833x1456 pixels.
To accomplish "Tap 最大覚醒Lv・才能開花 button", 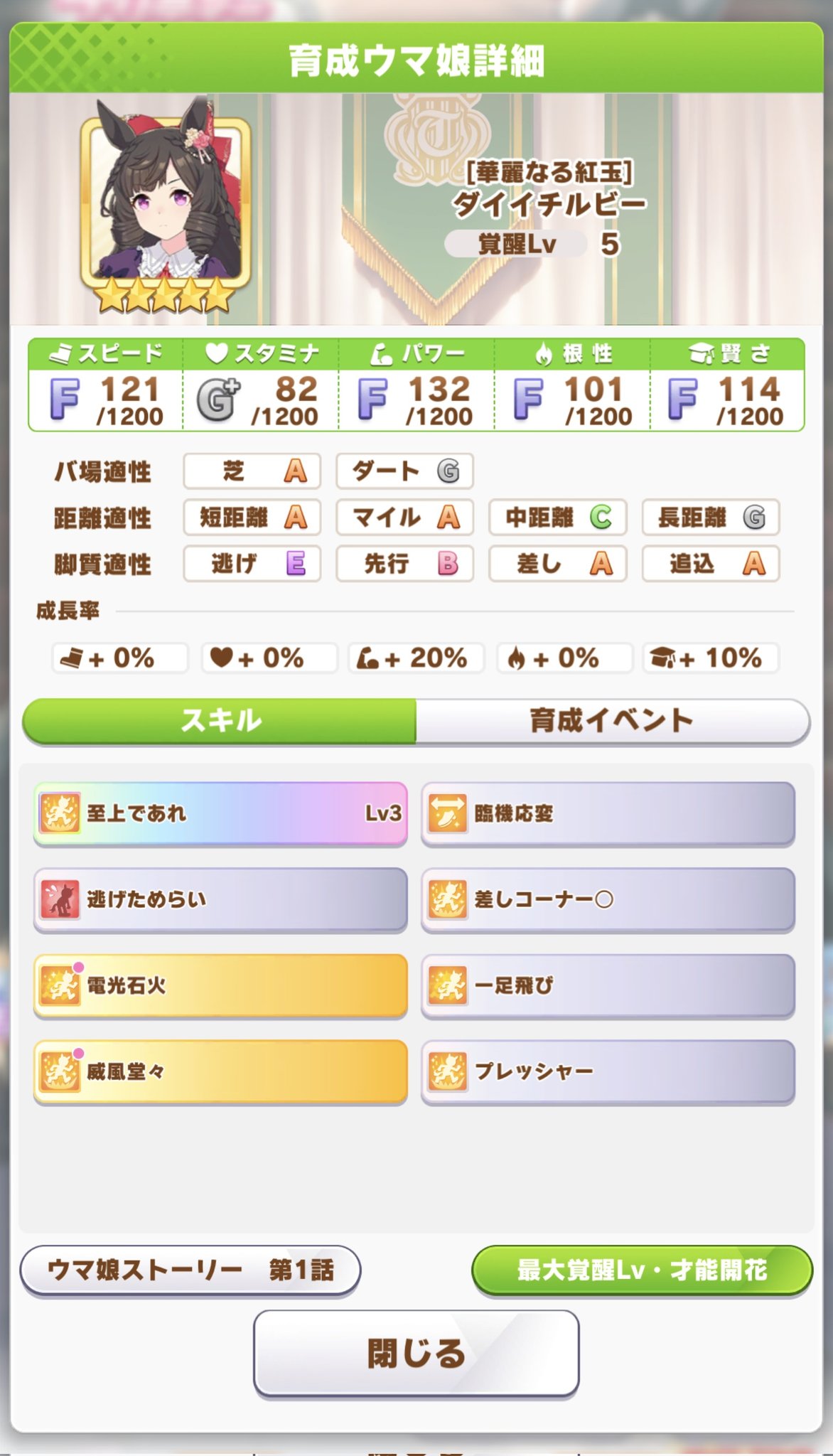I will (642, 1270).
